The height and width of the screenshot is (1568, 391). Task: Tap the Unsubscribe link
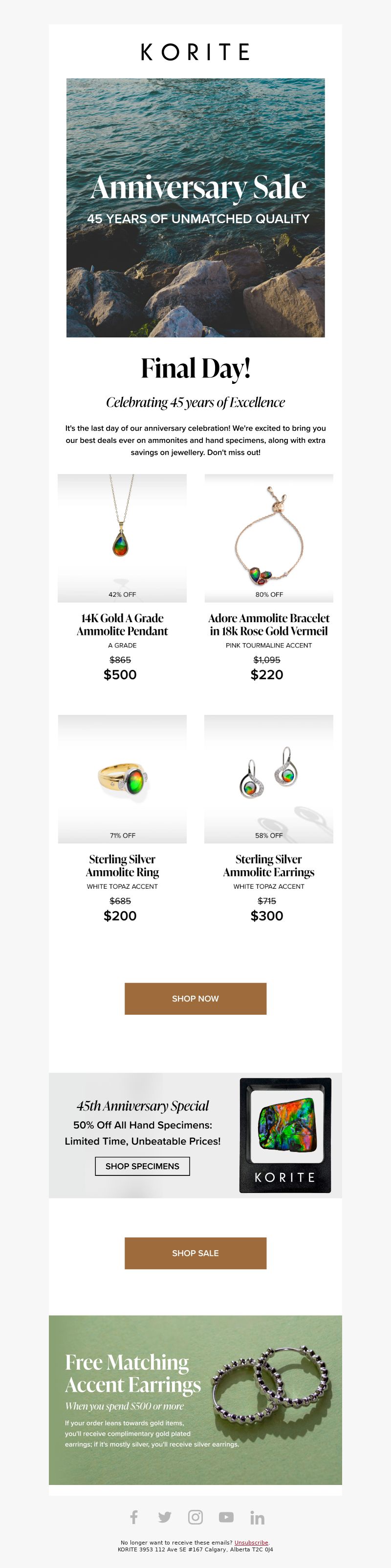251,1543
